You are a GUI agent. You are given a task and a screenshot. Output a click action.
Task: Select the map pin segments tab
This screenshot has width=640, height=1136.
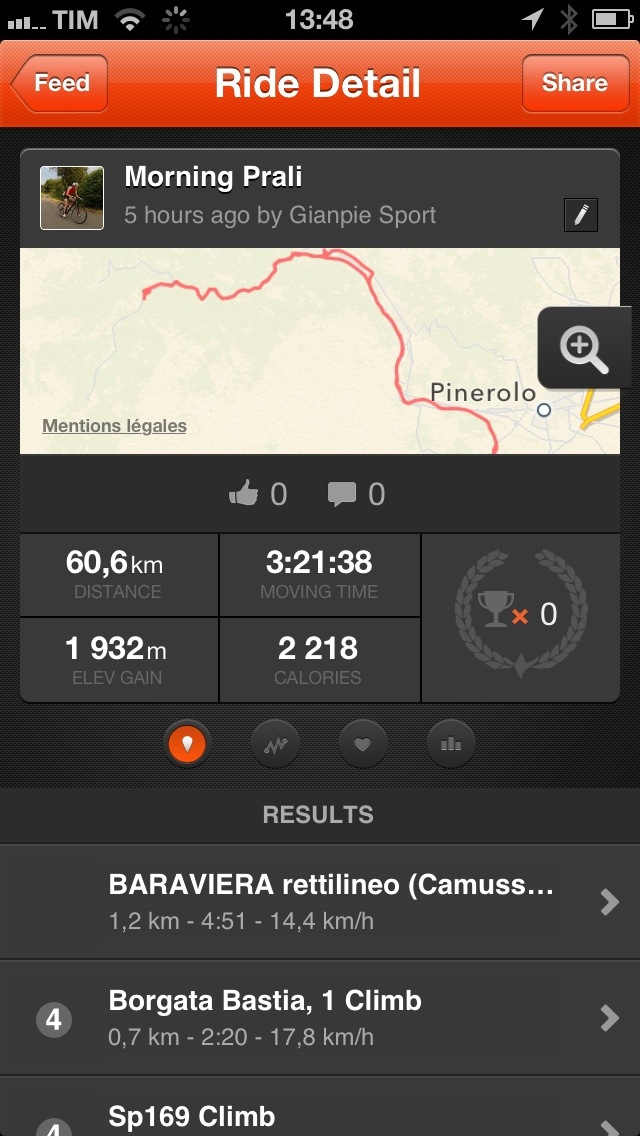[x=188, y=743]
